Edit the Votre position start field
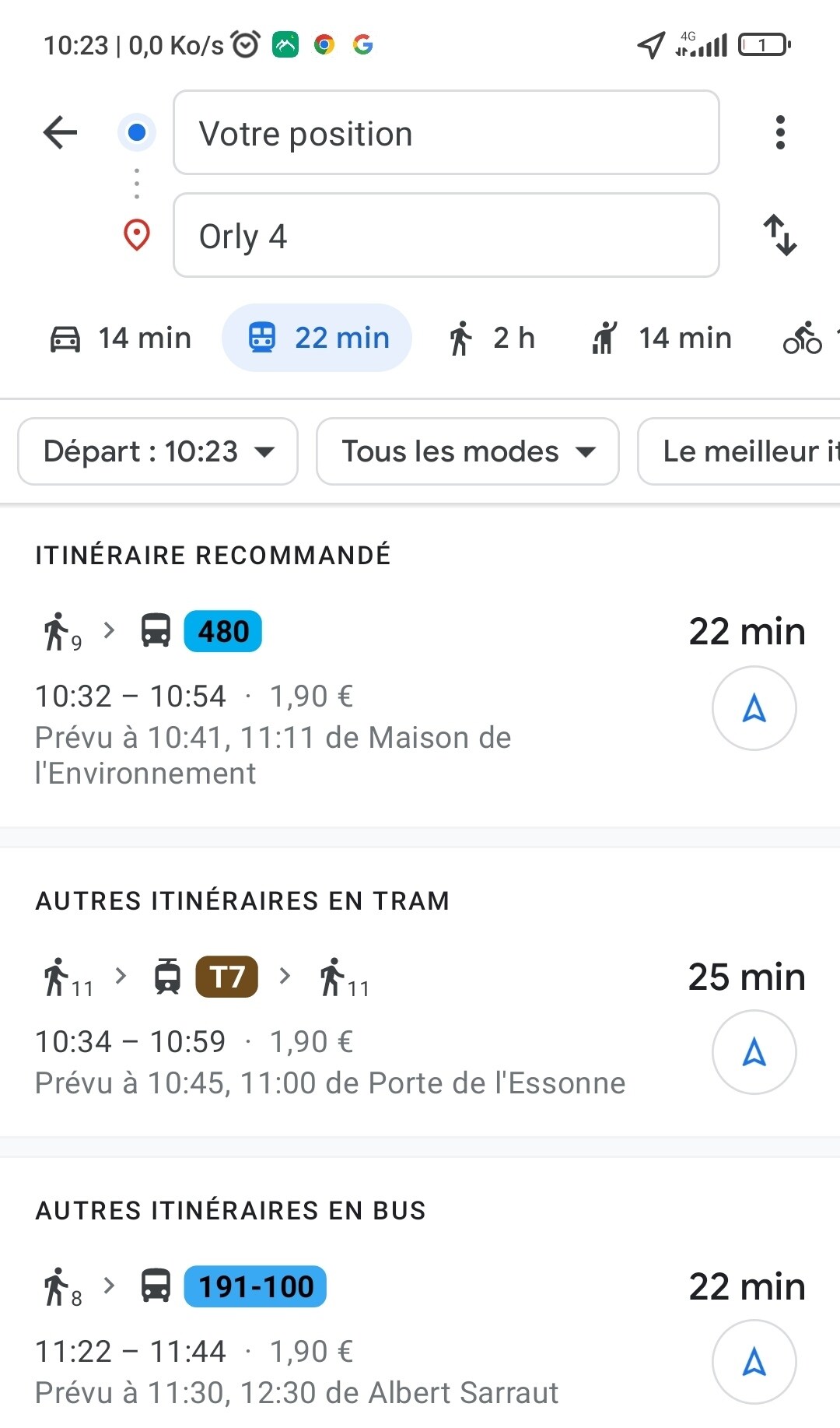 446,132
